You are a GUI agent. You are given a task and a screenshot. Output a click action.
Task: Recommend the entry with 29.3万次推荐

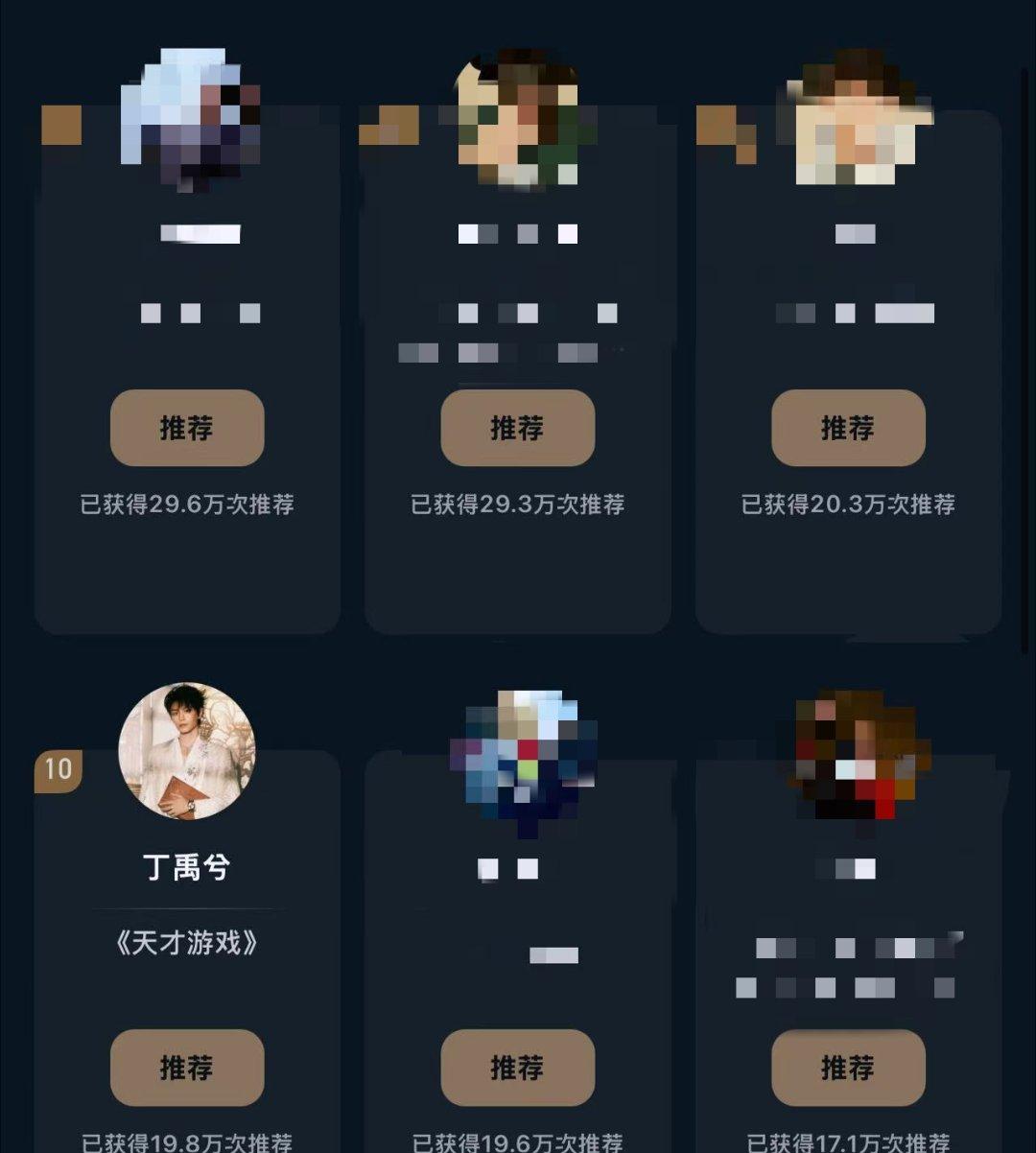pos(517,428)
